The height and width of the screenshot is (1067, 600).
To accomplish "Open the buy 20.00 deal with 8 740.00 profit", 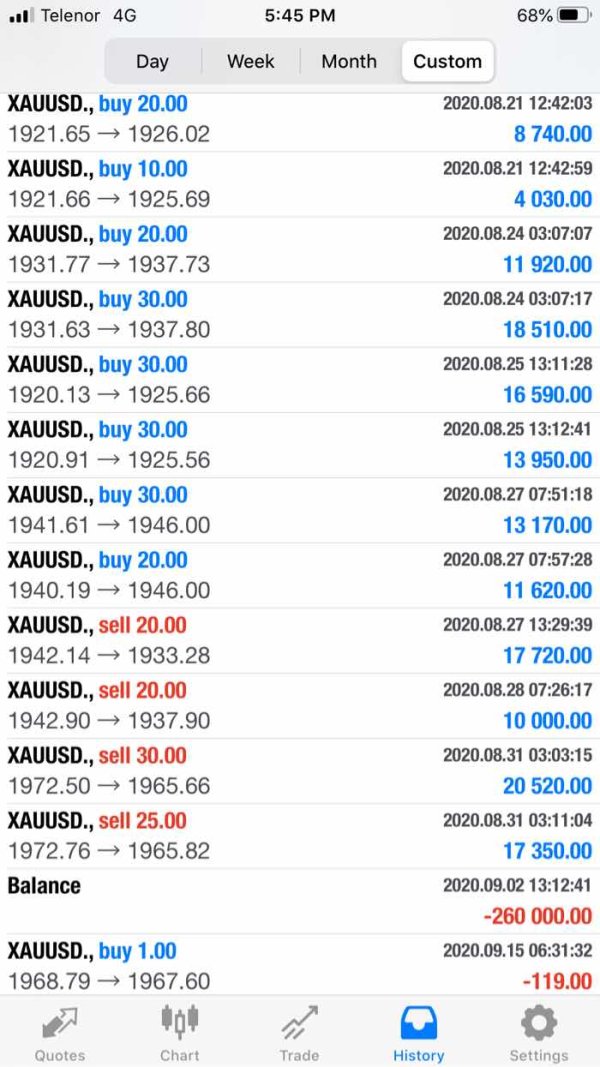I will pyautogui.click(x=300, y=121).
